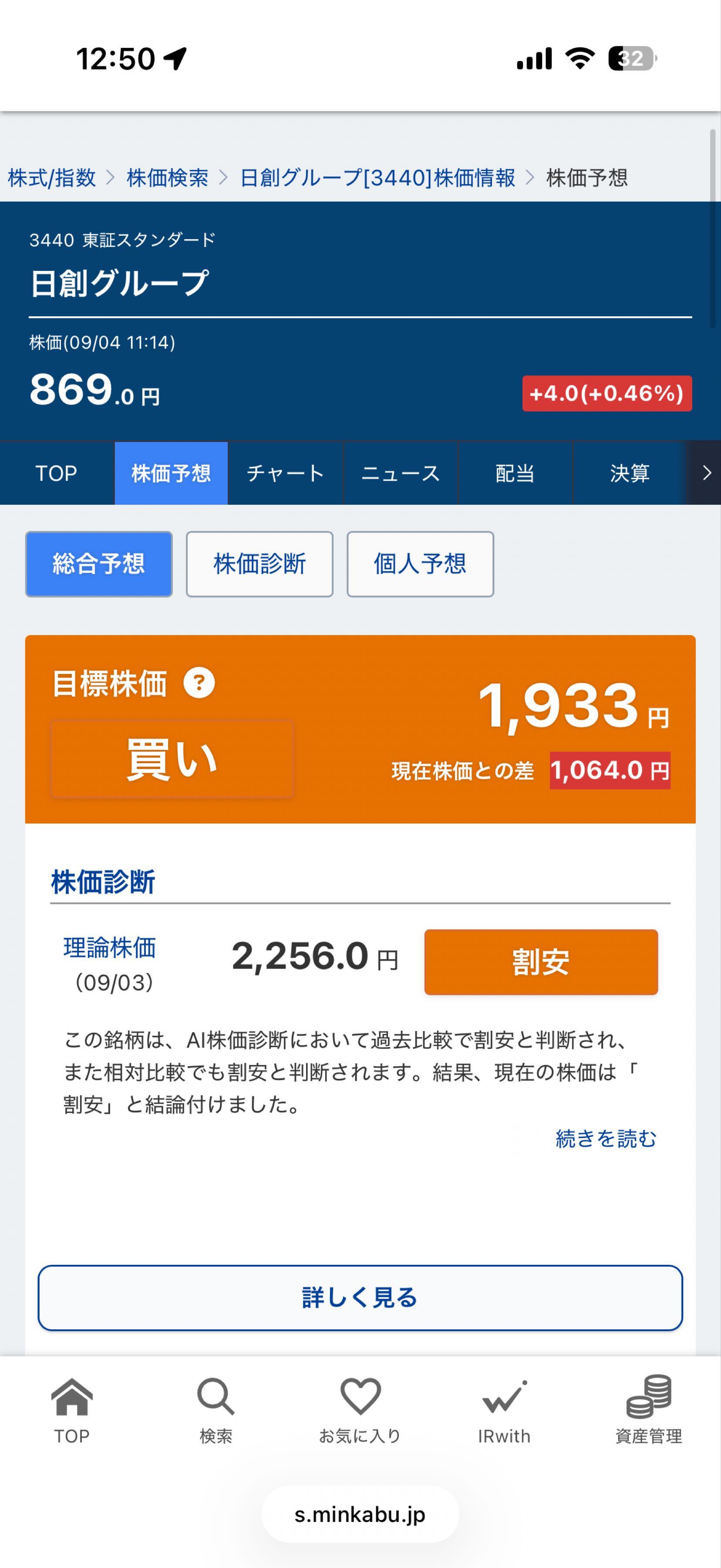Tap the arrow to show more tabs
721x1568 pixels.
tap(704, 473)
